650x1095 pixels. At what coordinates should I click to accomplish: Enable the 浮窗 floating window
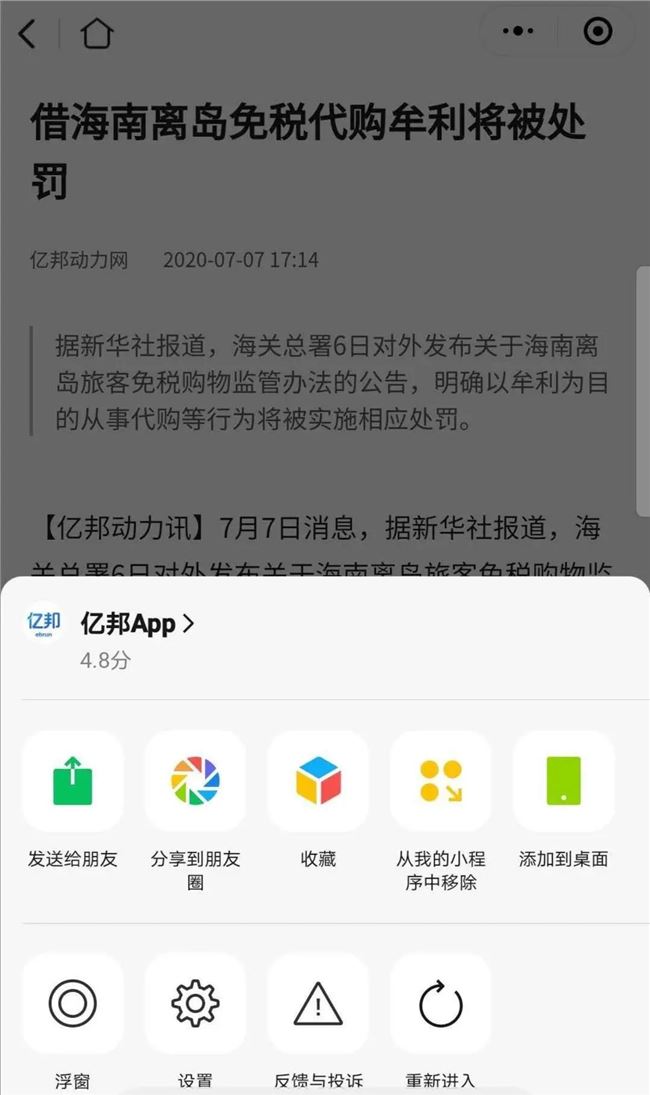coord(72,1003)
